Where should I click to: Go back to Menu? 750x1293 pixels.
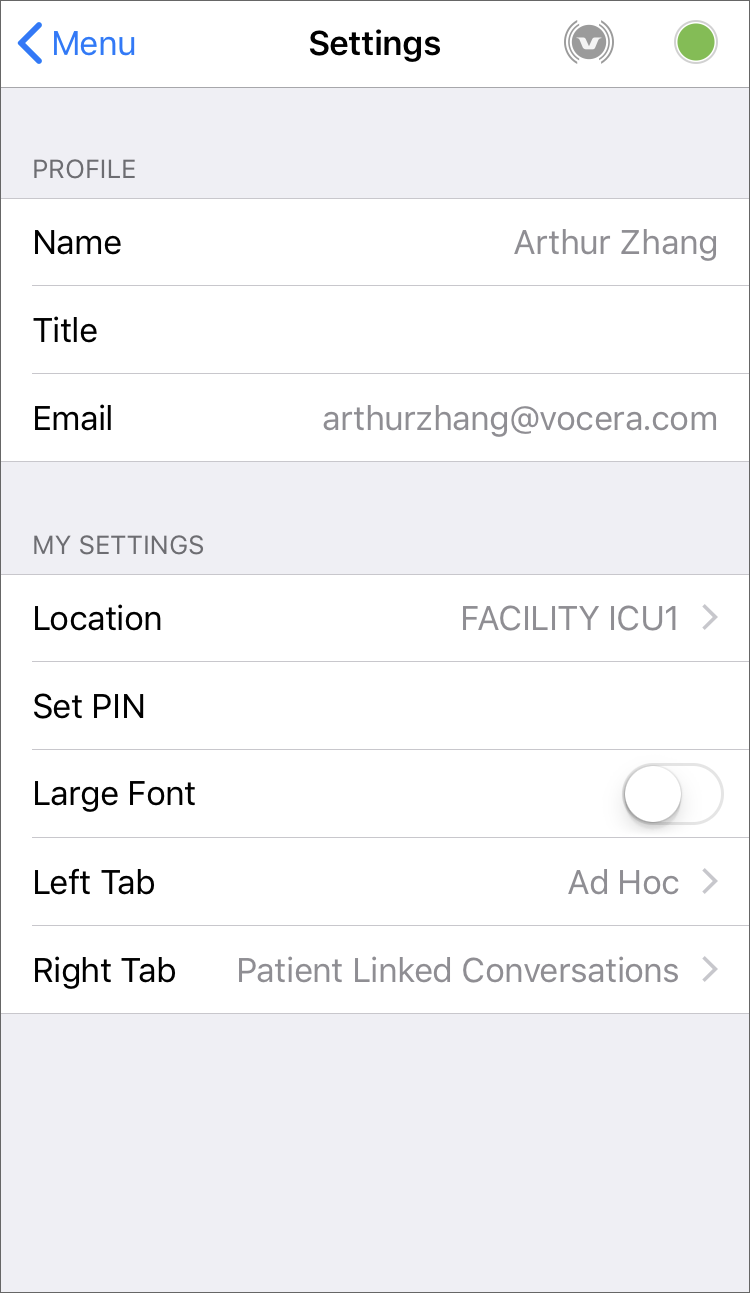(77, 44)
